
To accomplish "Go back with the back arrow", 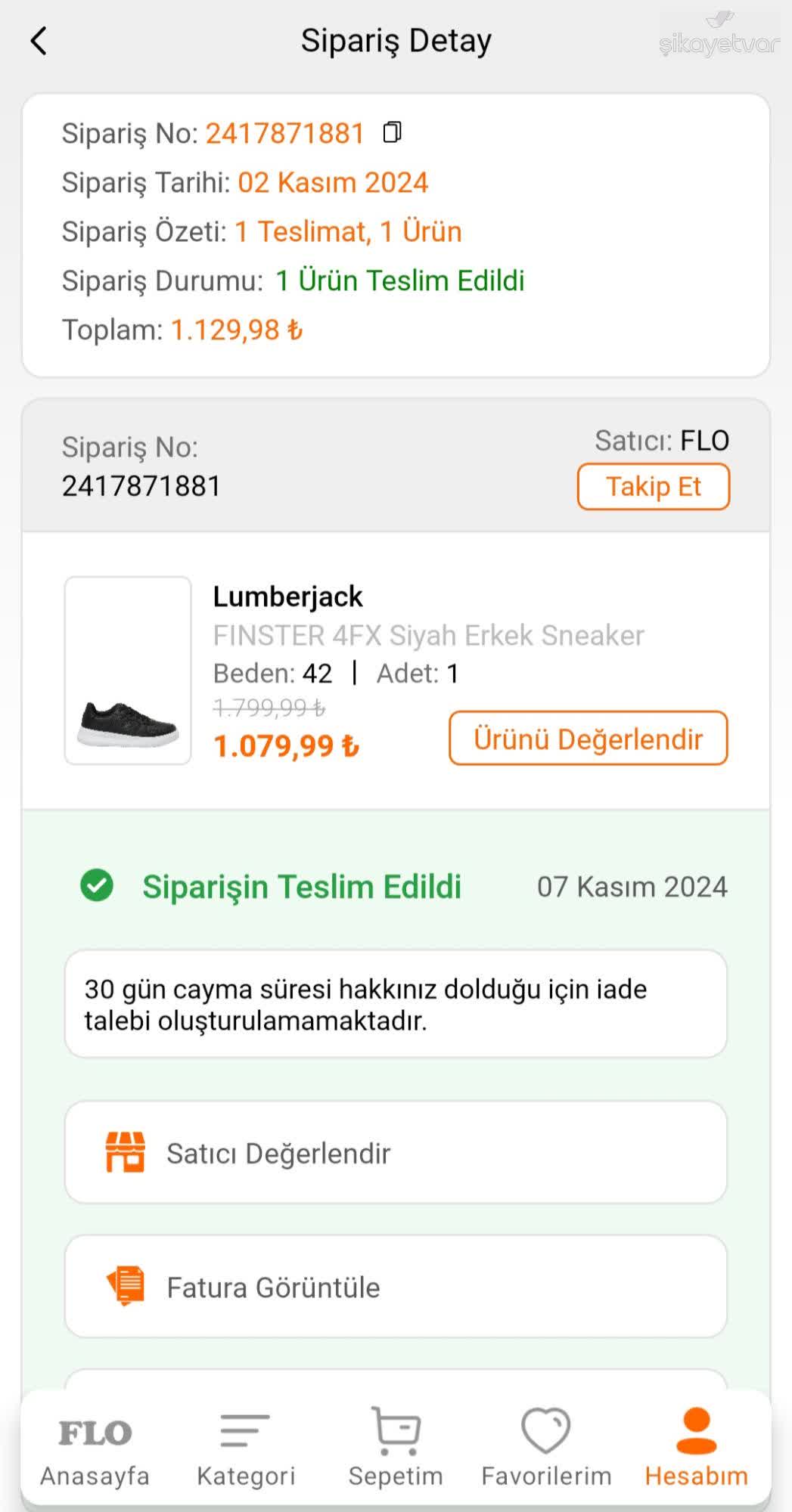I will 39,41.
